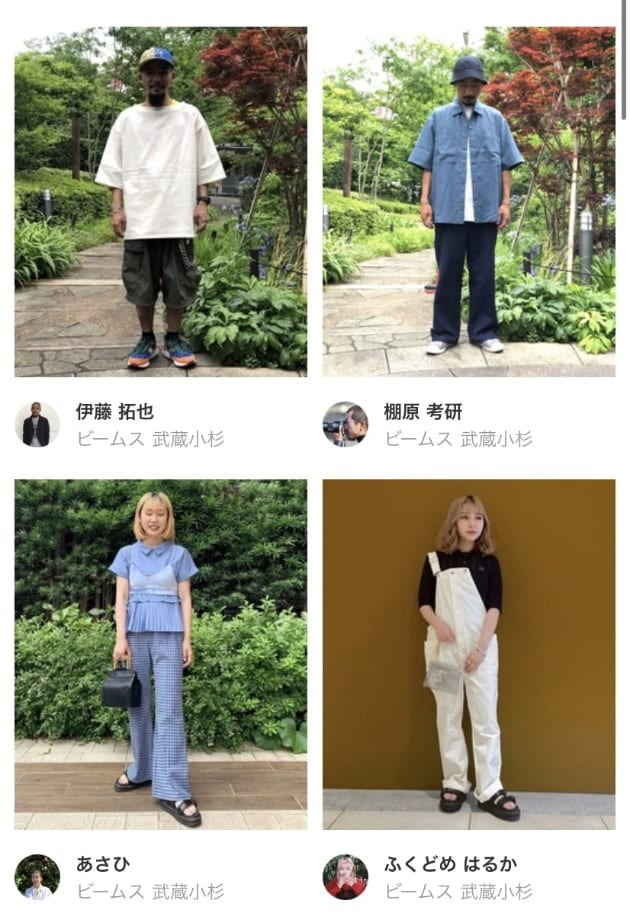This screenshot has width=630, height=913.
Task: View ふくどめ はるか's styling photo
Action: [468, 654]
